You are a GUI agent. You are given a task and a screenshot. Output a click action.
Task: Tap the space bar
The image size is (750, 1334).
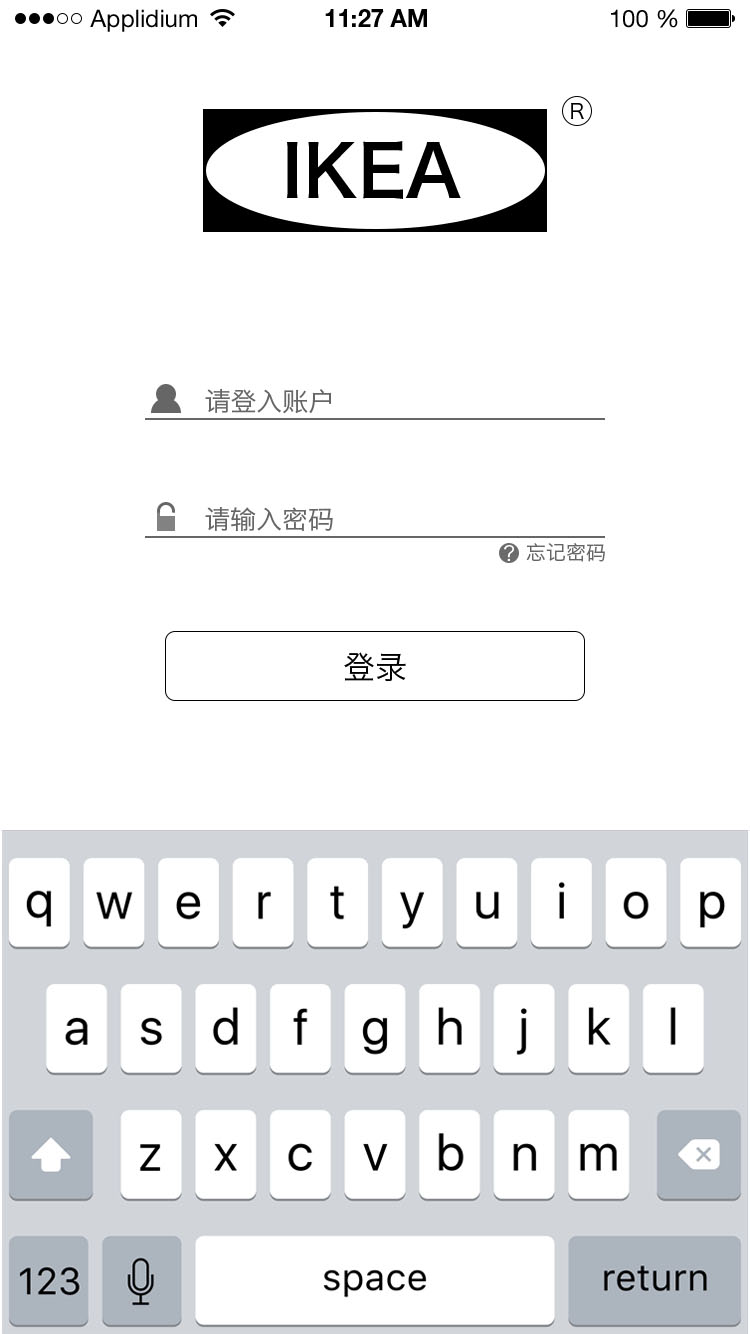pos(374,1281)
